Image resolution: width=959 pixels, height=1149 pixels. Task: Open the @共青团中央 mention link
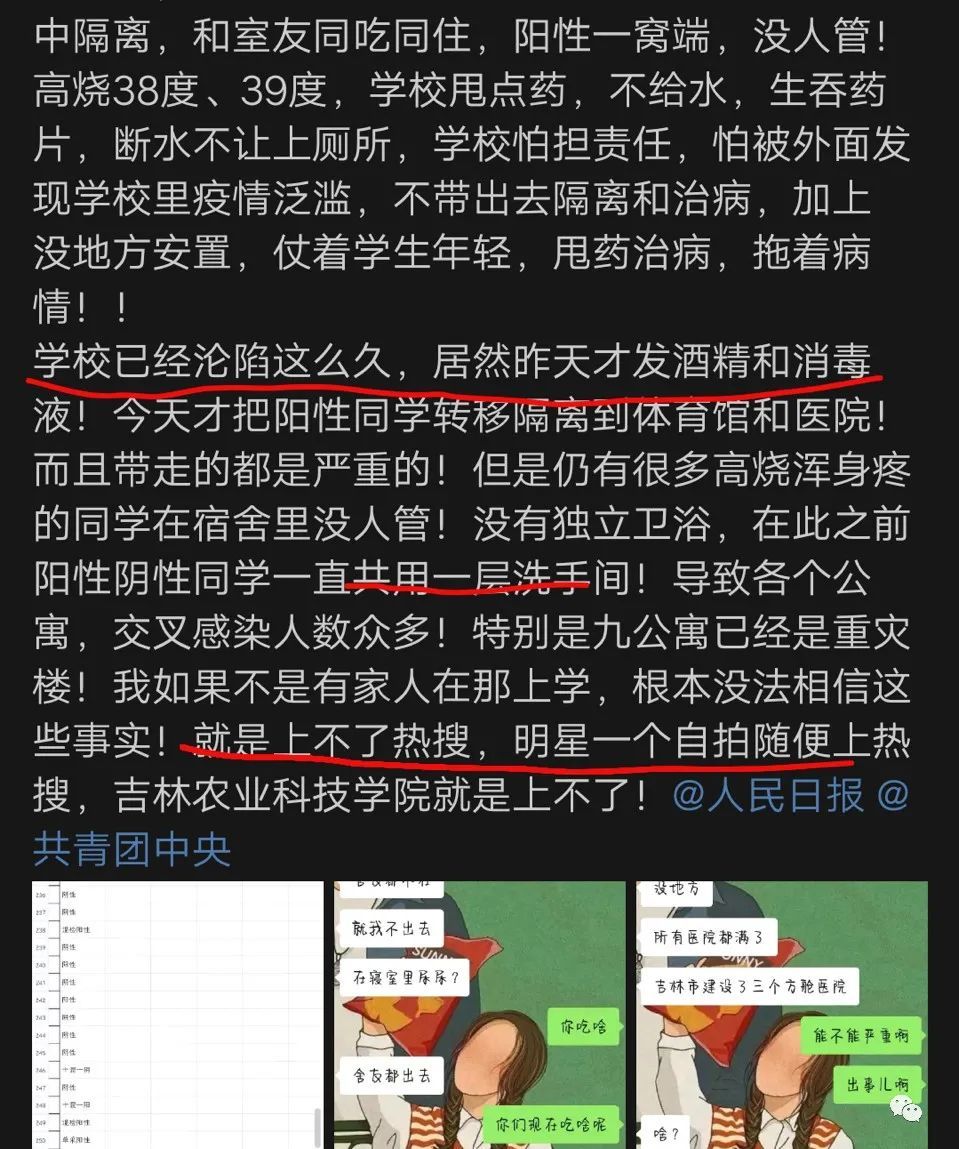[x=132, y=849]
